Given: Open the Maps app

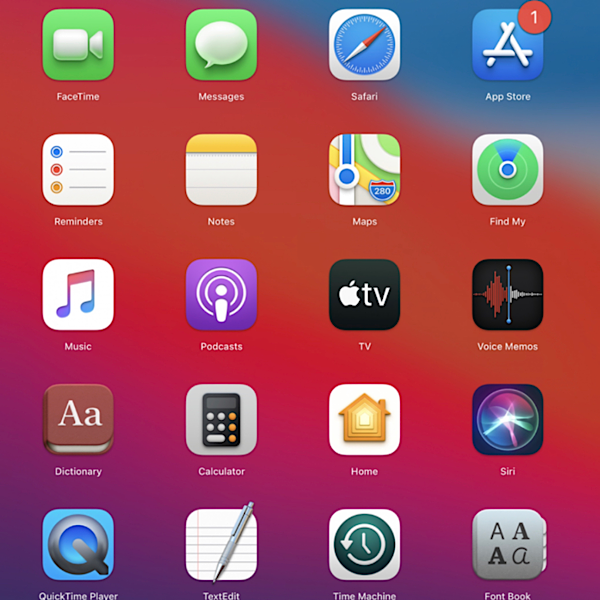Looking at the screenshot, I should [364, 170].
